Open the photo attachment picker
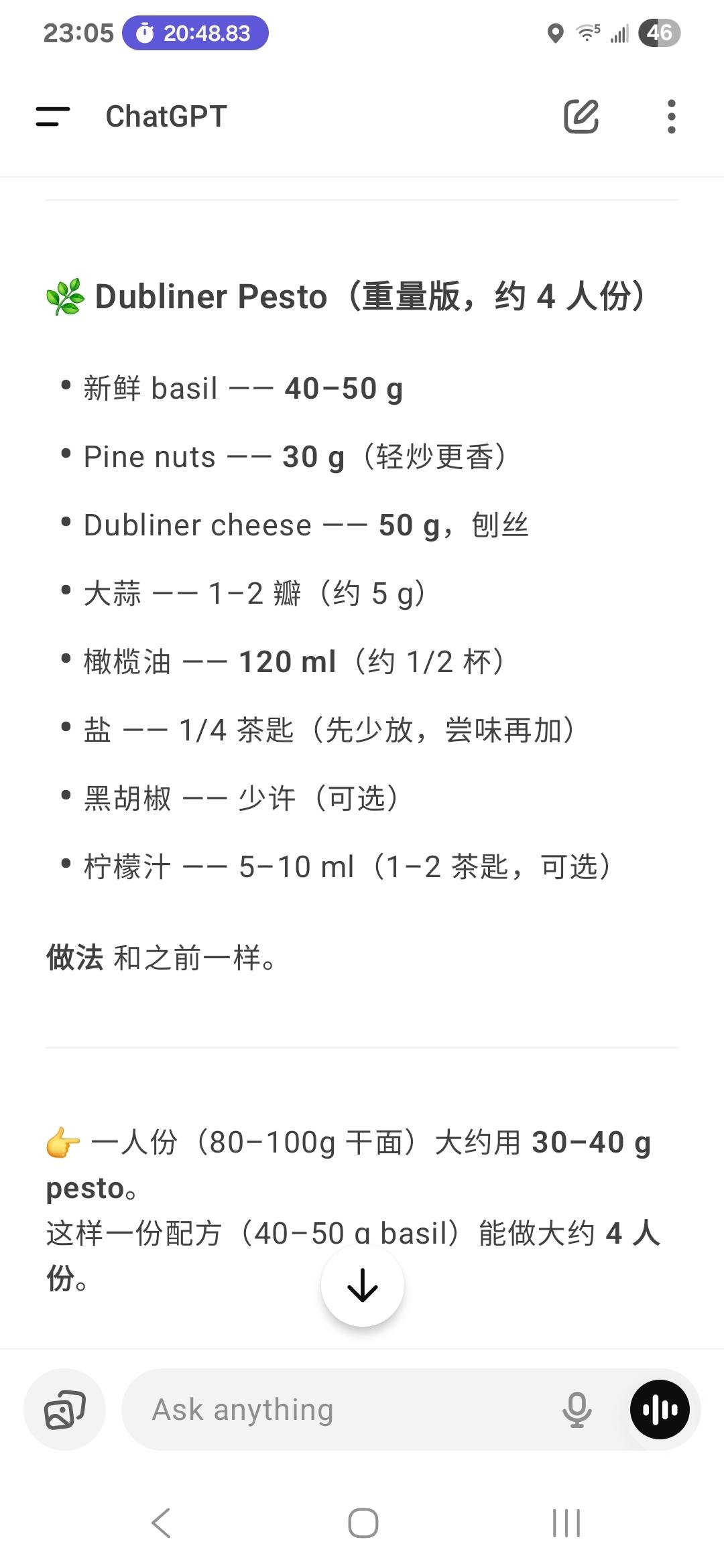Viewport: 724px width, 1568px height. tap(64, 1409)
